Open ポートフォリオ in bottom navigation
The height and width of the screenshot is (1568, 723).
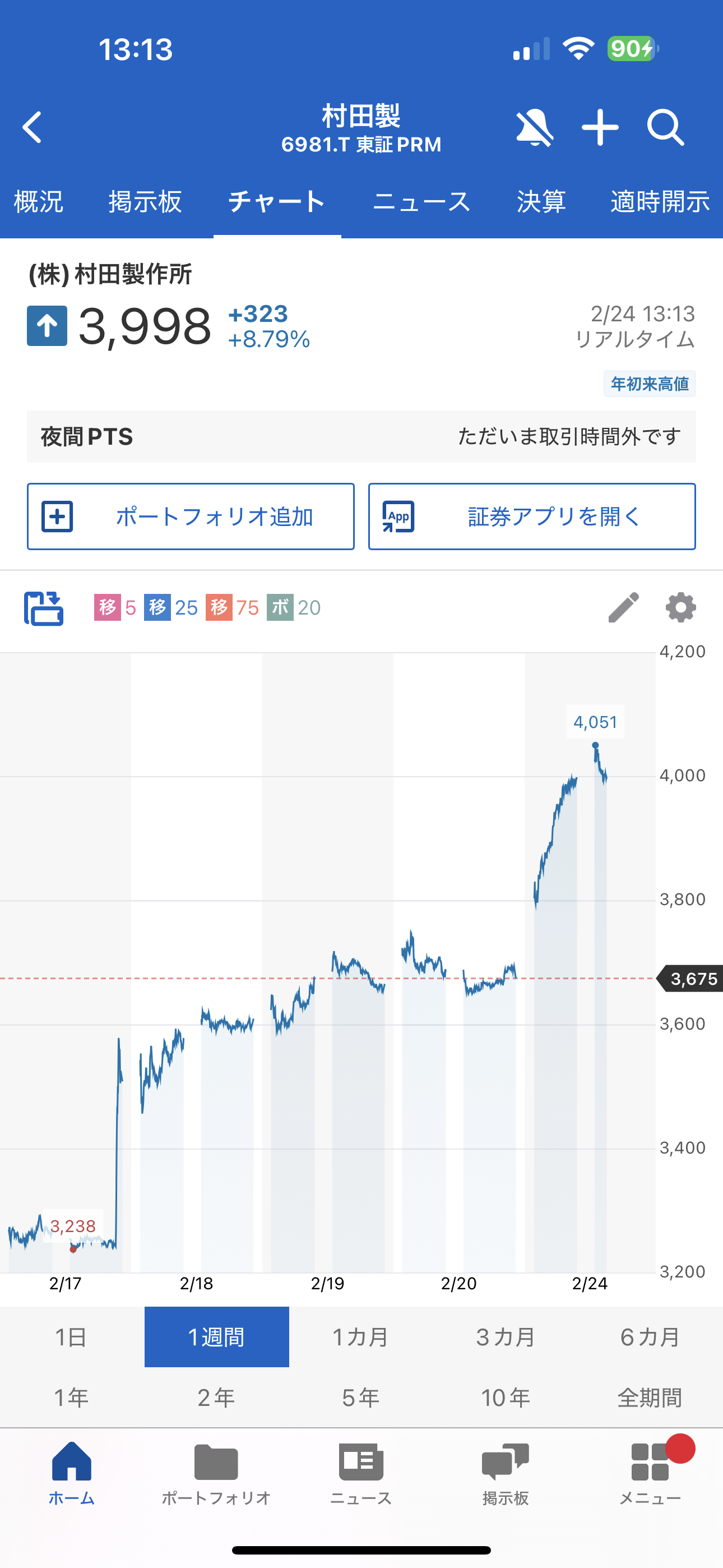click(x=216, y=1473)
